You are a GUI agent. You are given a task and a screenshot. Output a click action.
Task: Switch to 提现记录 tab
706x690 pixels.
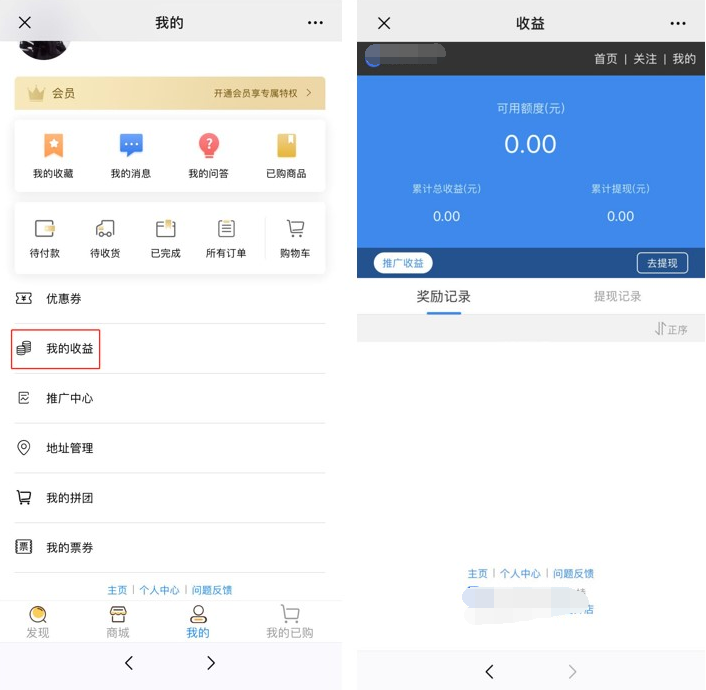[617, 297]
